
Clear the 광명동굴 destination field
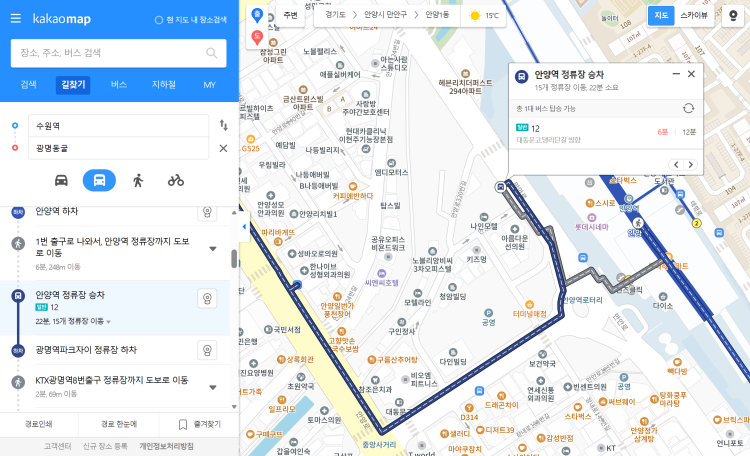223,148
